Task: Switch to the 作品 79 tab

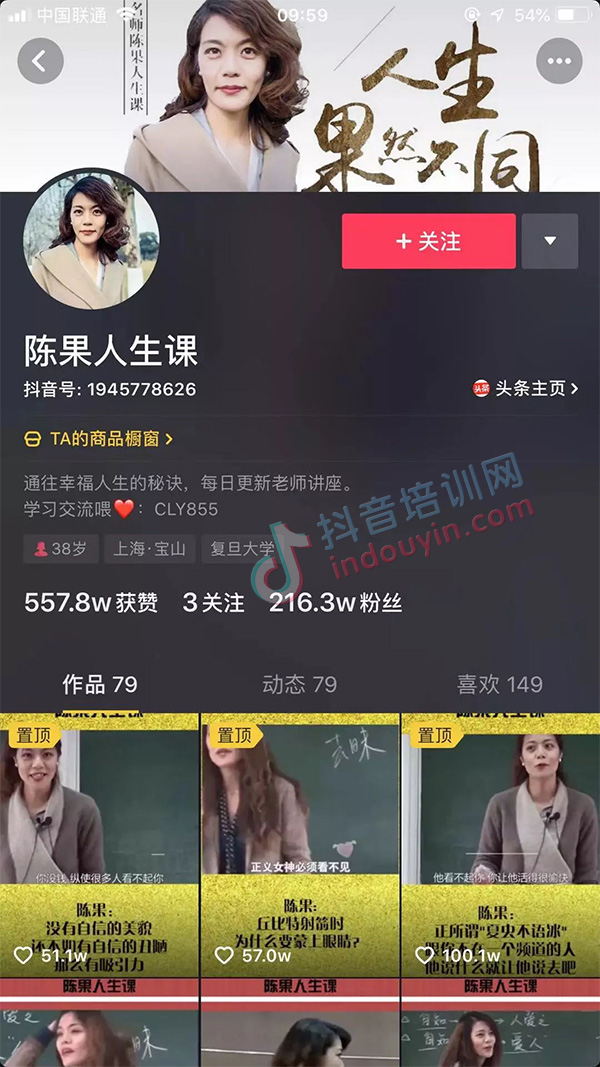Action: (x=100, y=684)
